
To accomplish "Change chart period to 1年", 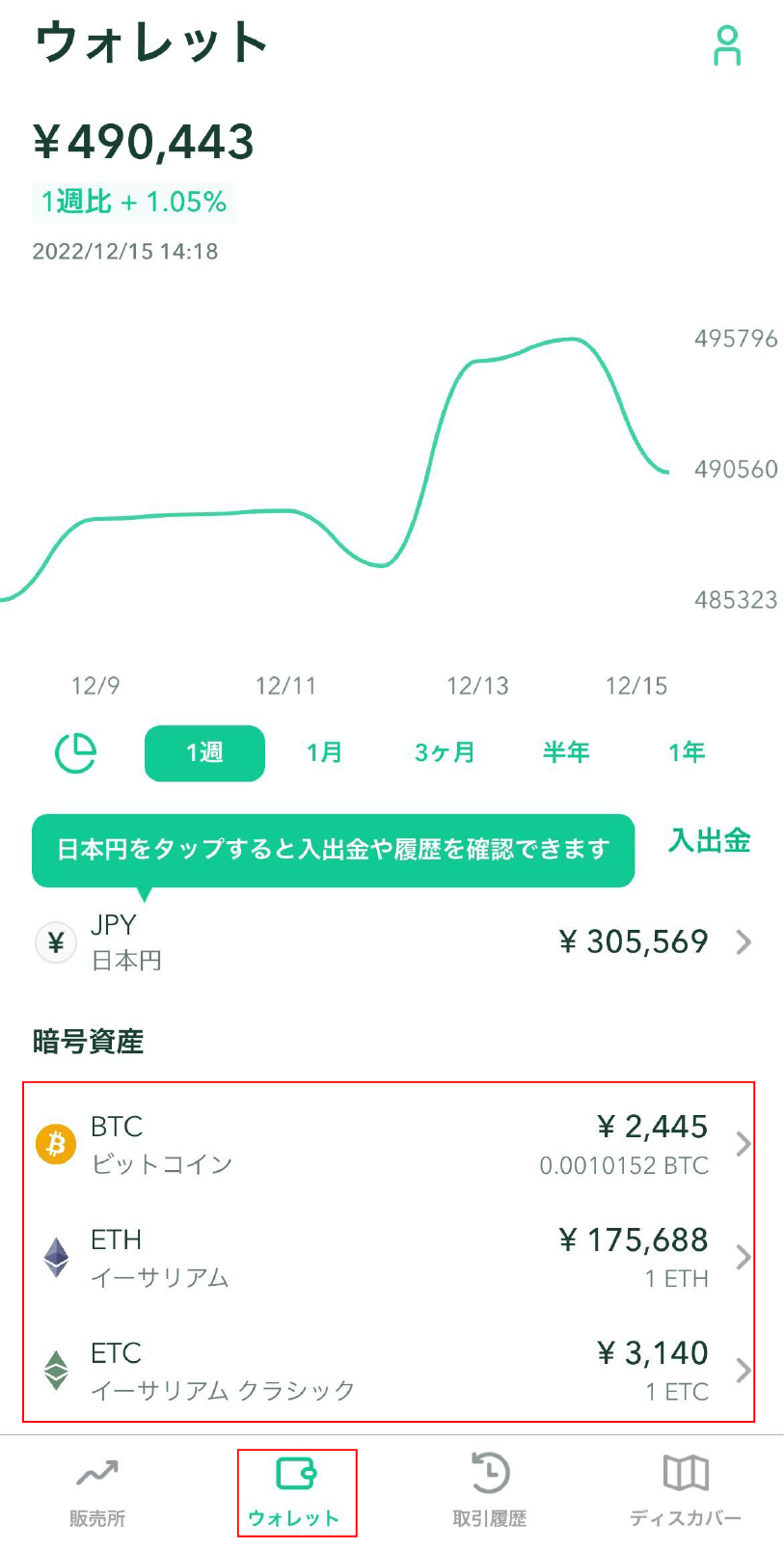I will [687, 752].
